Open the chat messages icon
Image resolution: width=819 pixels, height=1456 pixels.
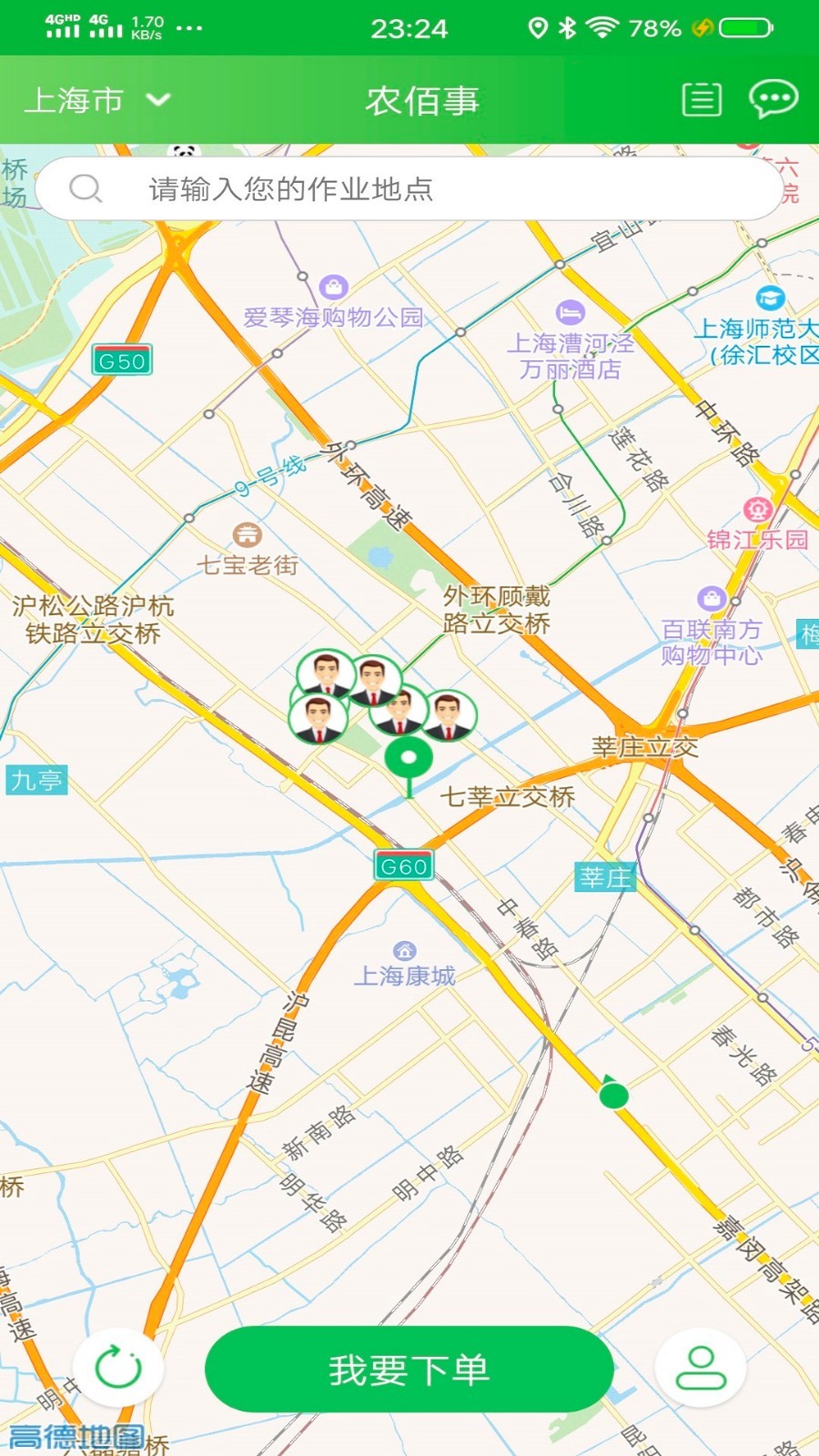(773, 98)
